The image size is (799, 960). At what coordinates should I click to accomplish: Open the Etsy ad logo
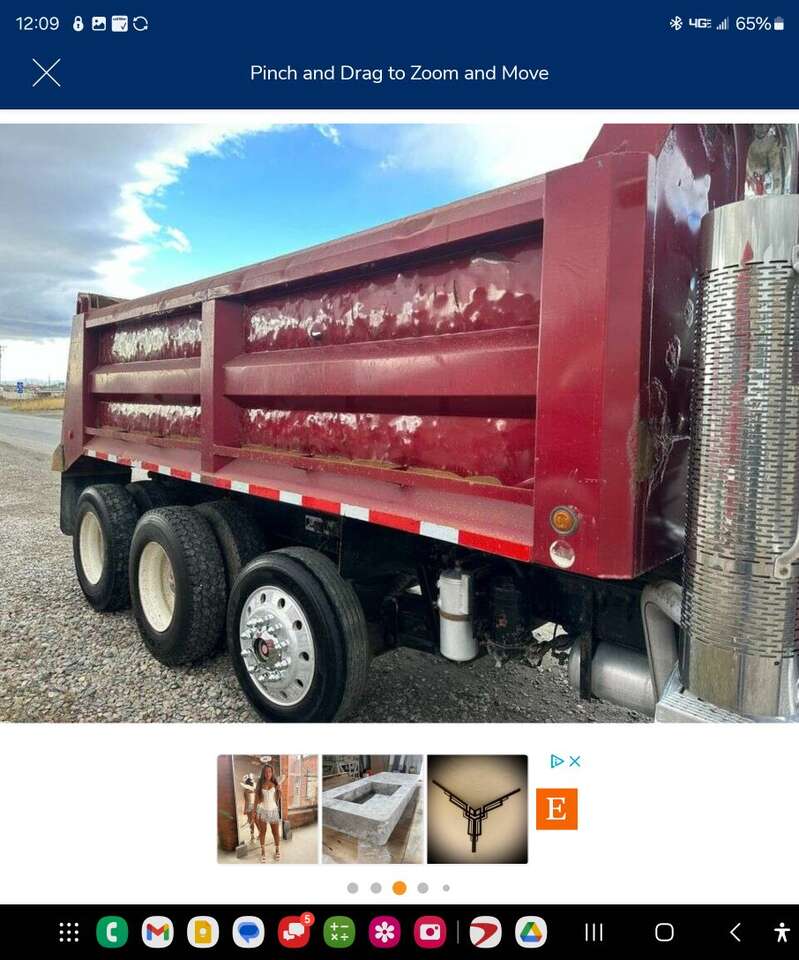pos(557,809)
